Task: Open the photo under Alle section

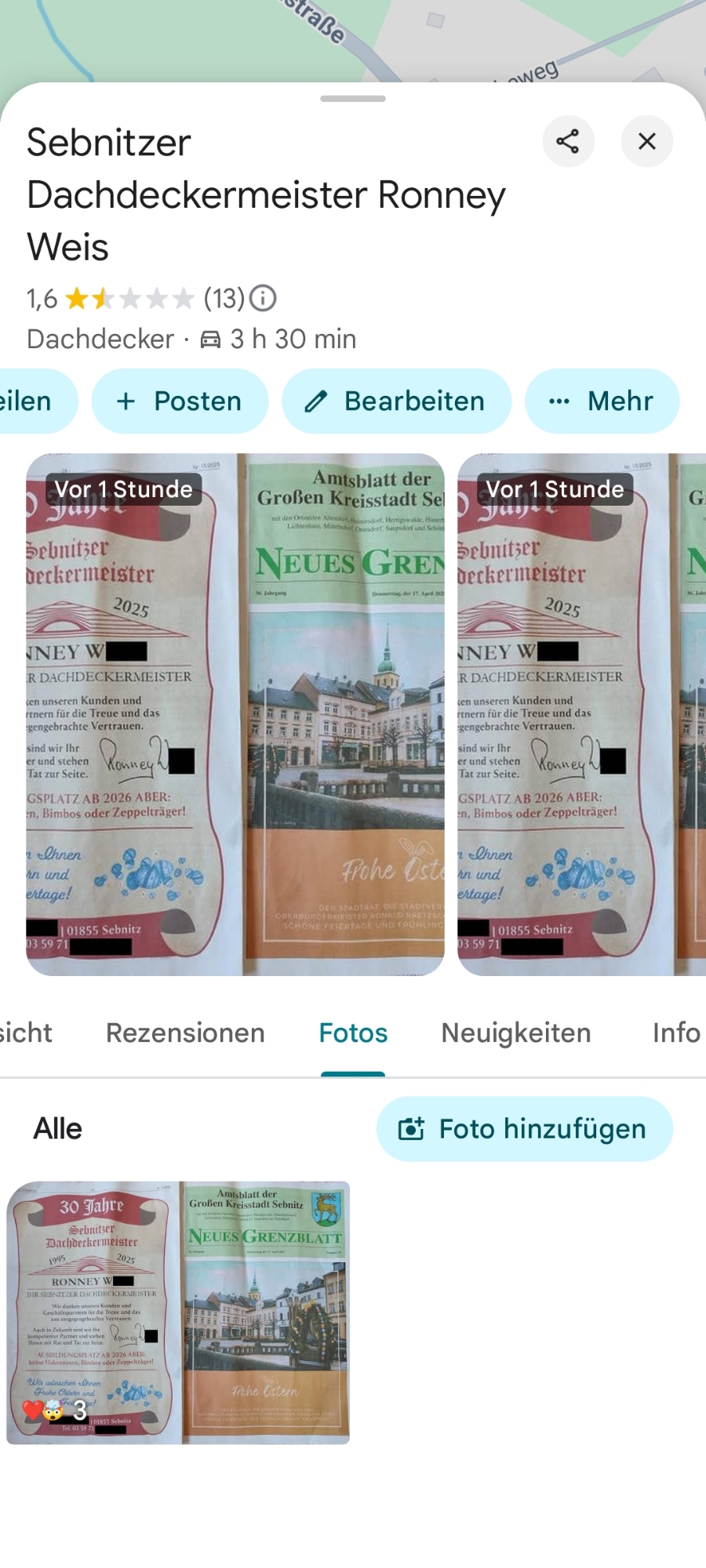Action: tap(178, 1312)
